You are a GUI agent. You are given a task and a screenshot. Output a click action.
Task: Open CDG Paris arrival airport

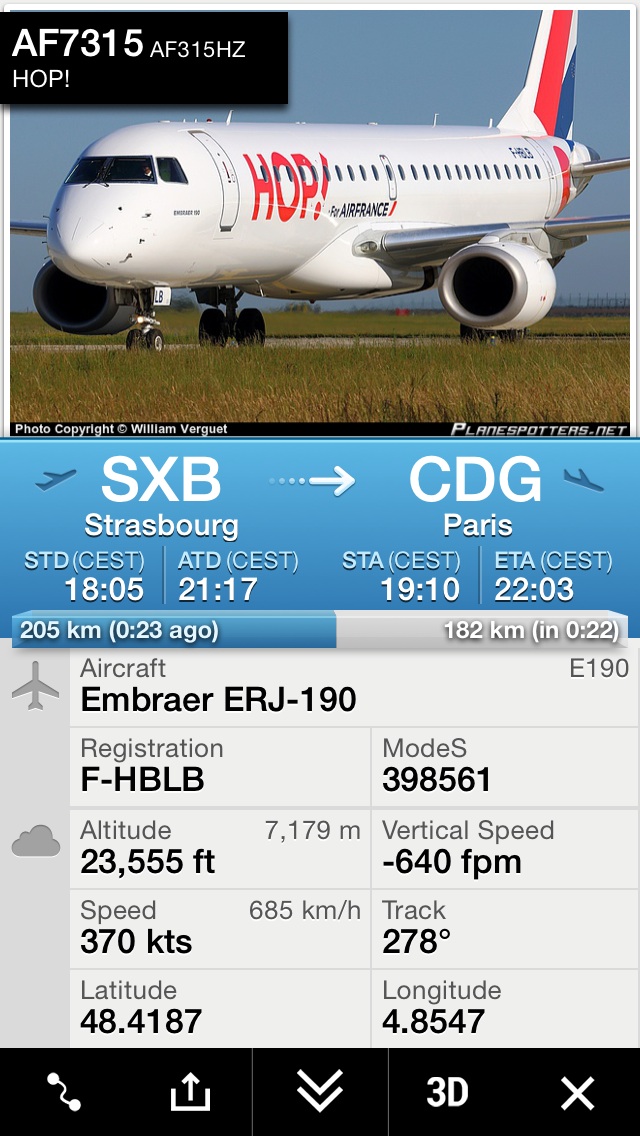click(477, 497)
